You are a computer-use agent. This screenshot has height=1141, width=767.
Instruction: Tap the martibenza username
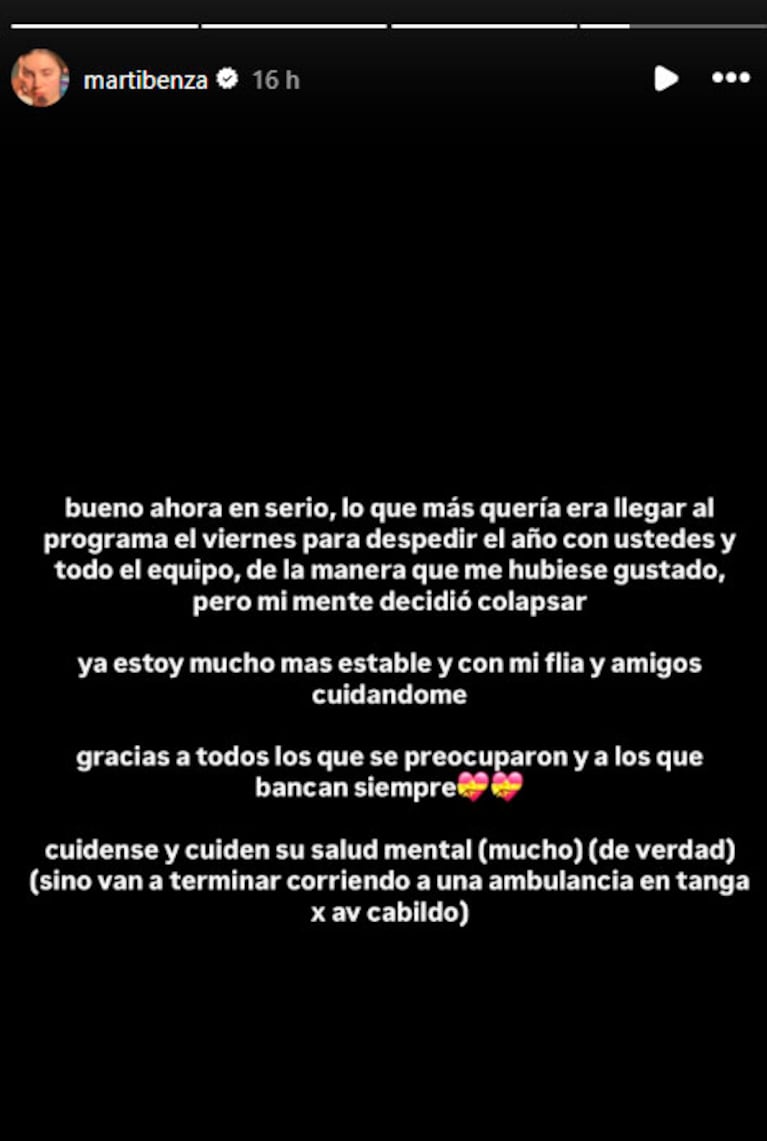click(x=145, y=80)
